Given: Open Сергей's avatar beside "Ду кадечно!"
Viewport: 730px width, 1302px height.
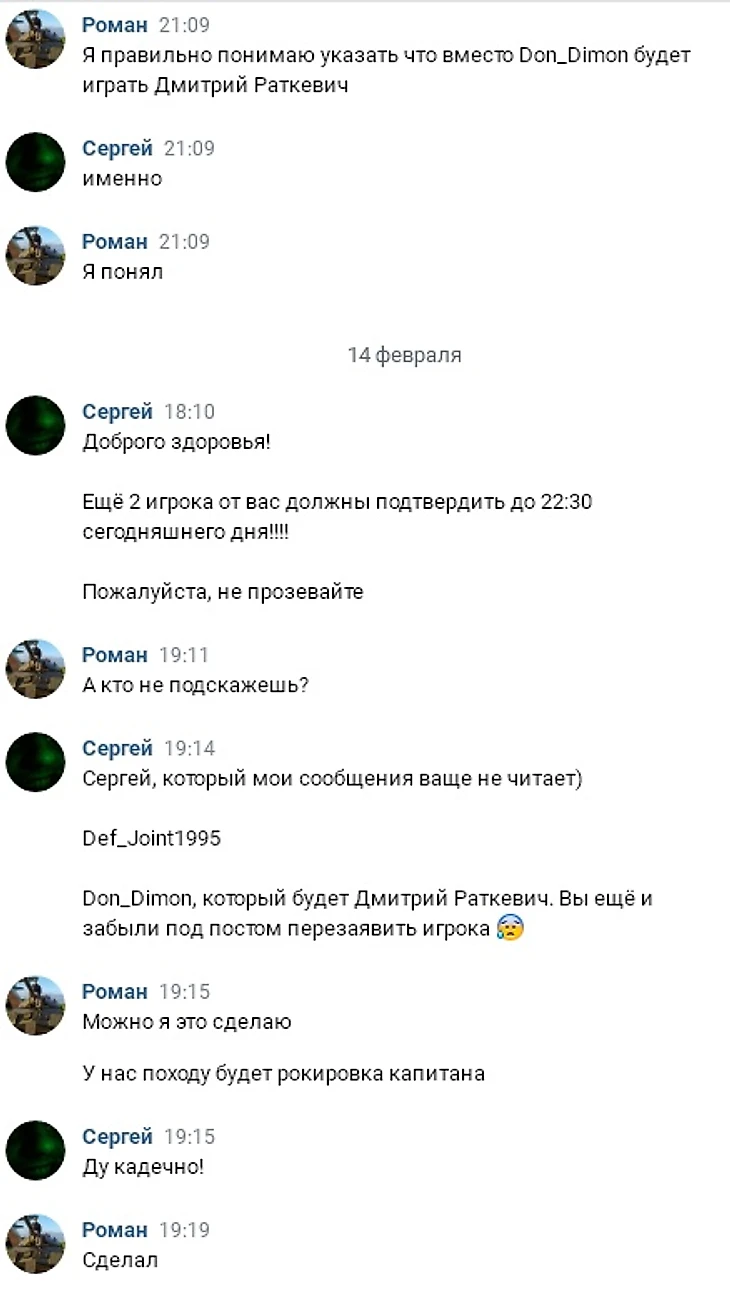Looking at the screenshot, I should [x=36, y=1150].
